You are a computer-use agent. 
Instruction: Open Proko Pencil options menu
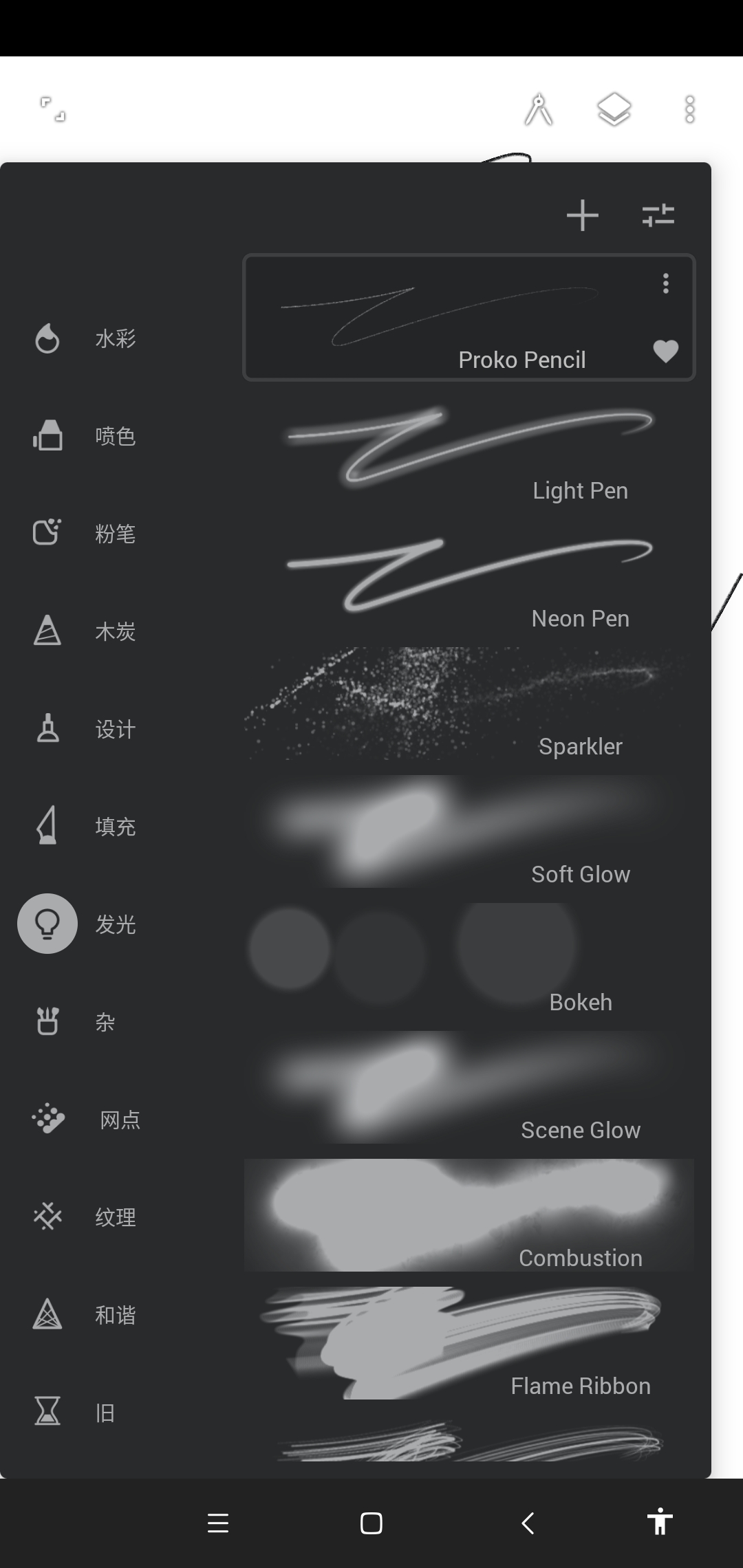pos(665,283)
